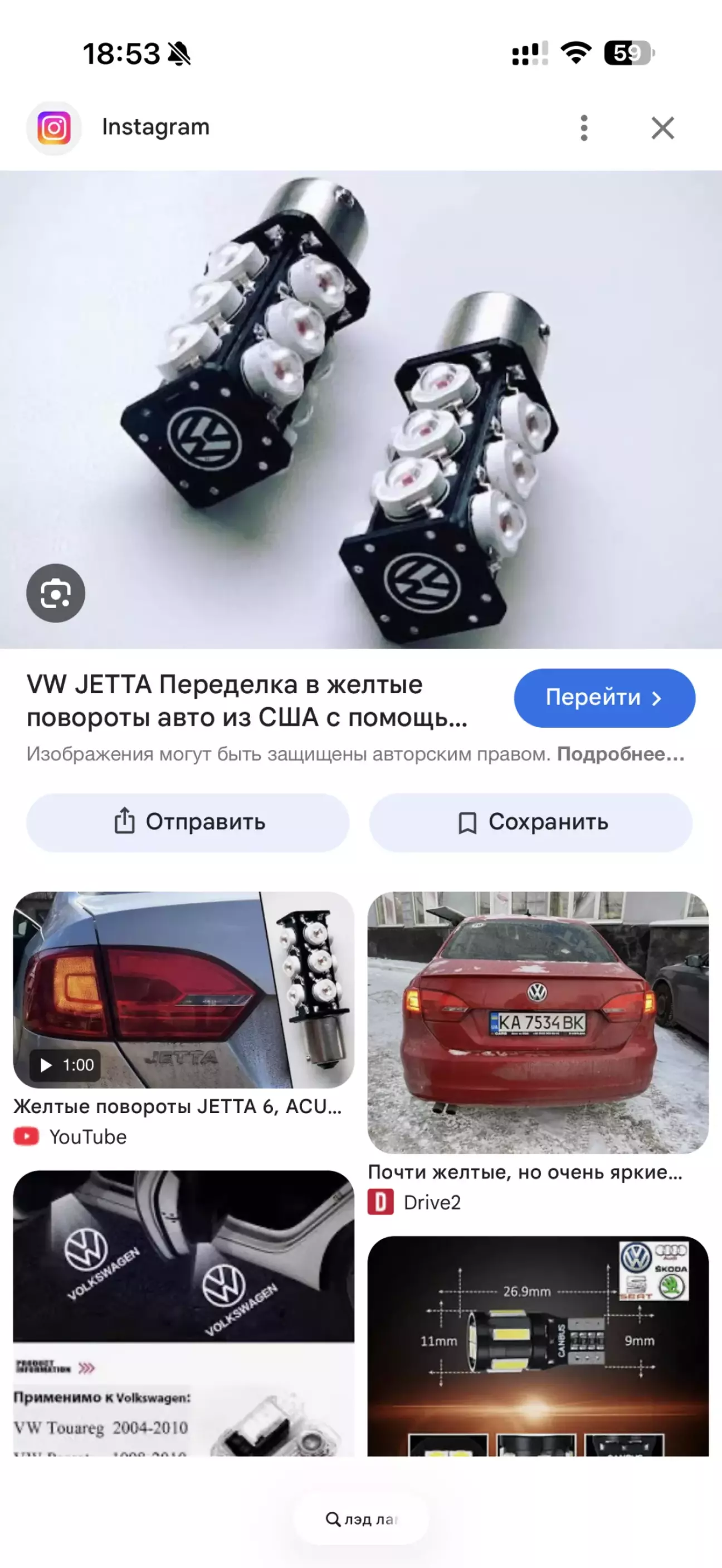This screenshot has height=1568, width=722.
Task: Open the Подробнее copyright link
Action: tap(619, 754)
